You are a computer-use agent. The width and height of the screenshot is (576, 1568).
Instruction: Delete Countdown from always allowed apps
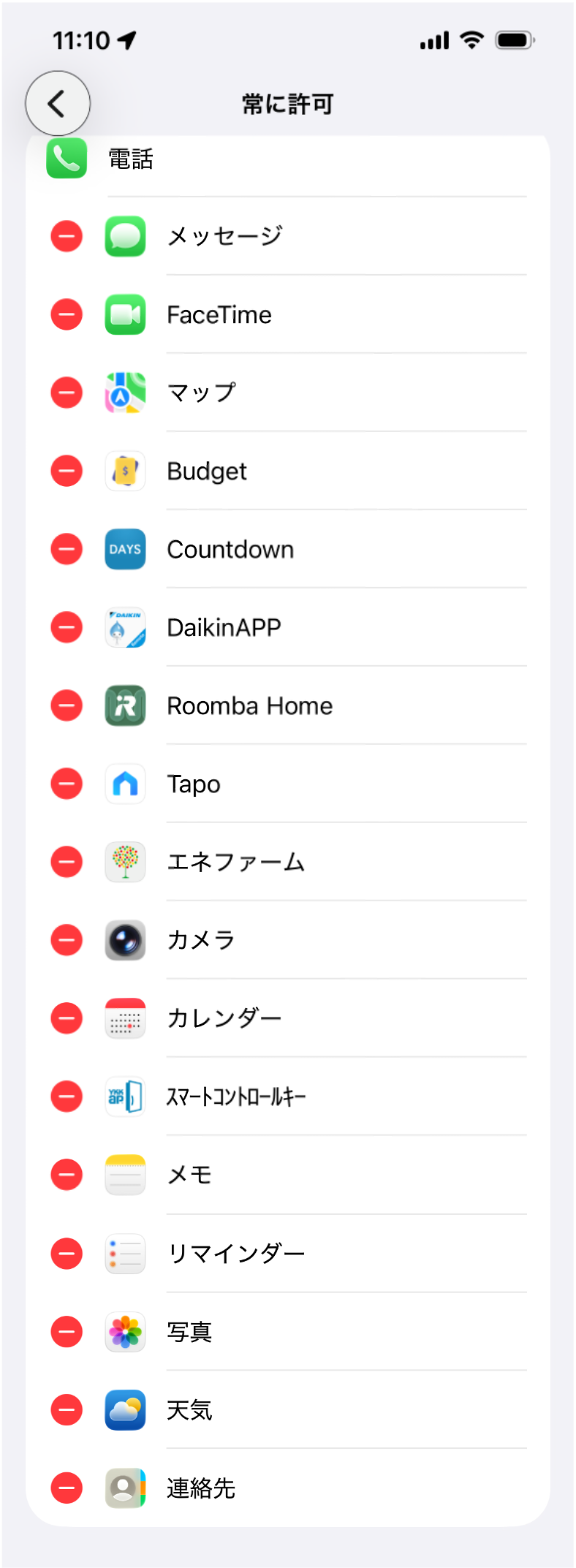click(67, 549)
